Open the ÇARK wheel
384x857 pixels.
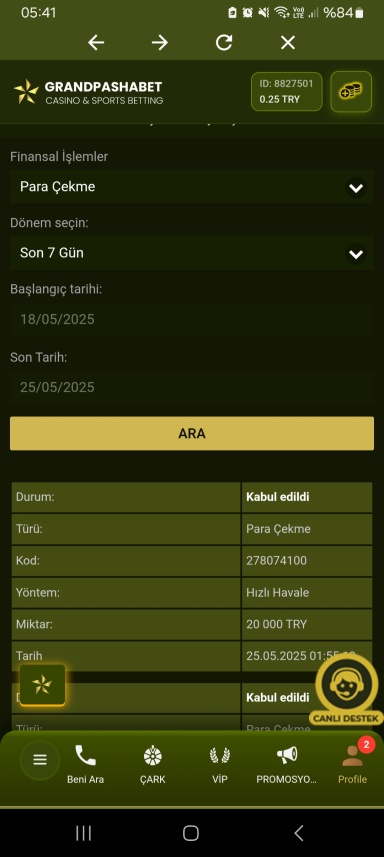(x=152, y=764)
